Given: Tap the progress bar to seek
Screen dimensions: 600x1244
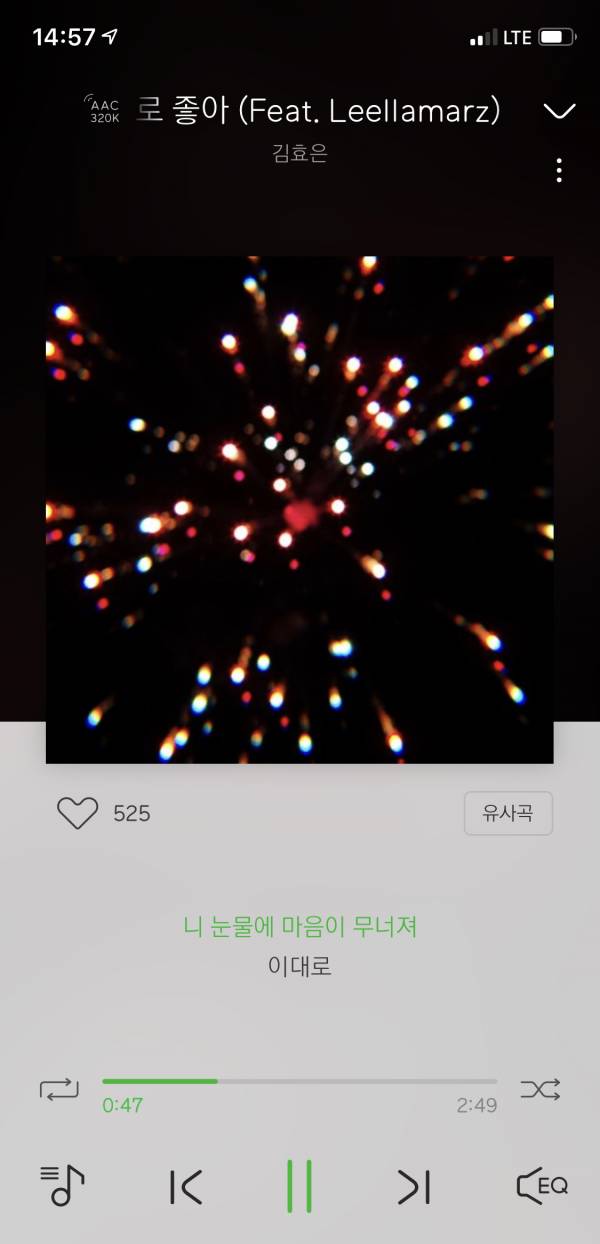Looking at the screenshot, I should coord(300,1081).
